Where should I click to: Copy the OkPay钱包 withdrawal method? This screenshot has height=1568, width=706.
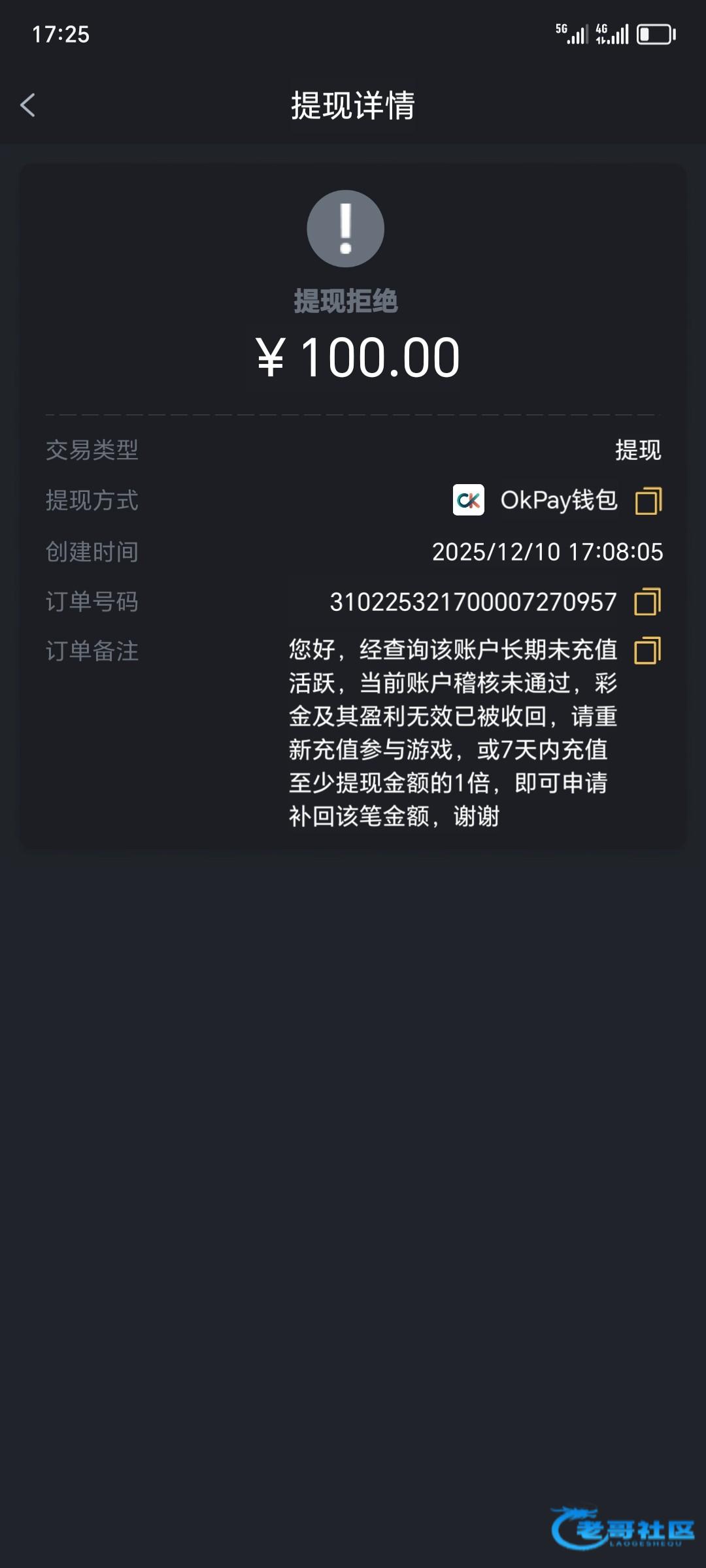[648, 501]
